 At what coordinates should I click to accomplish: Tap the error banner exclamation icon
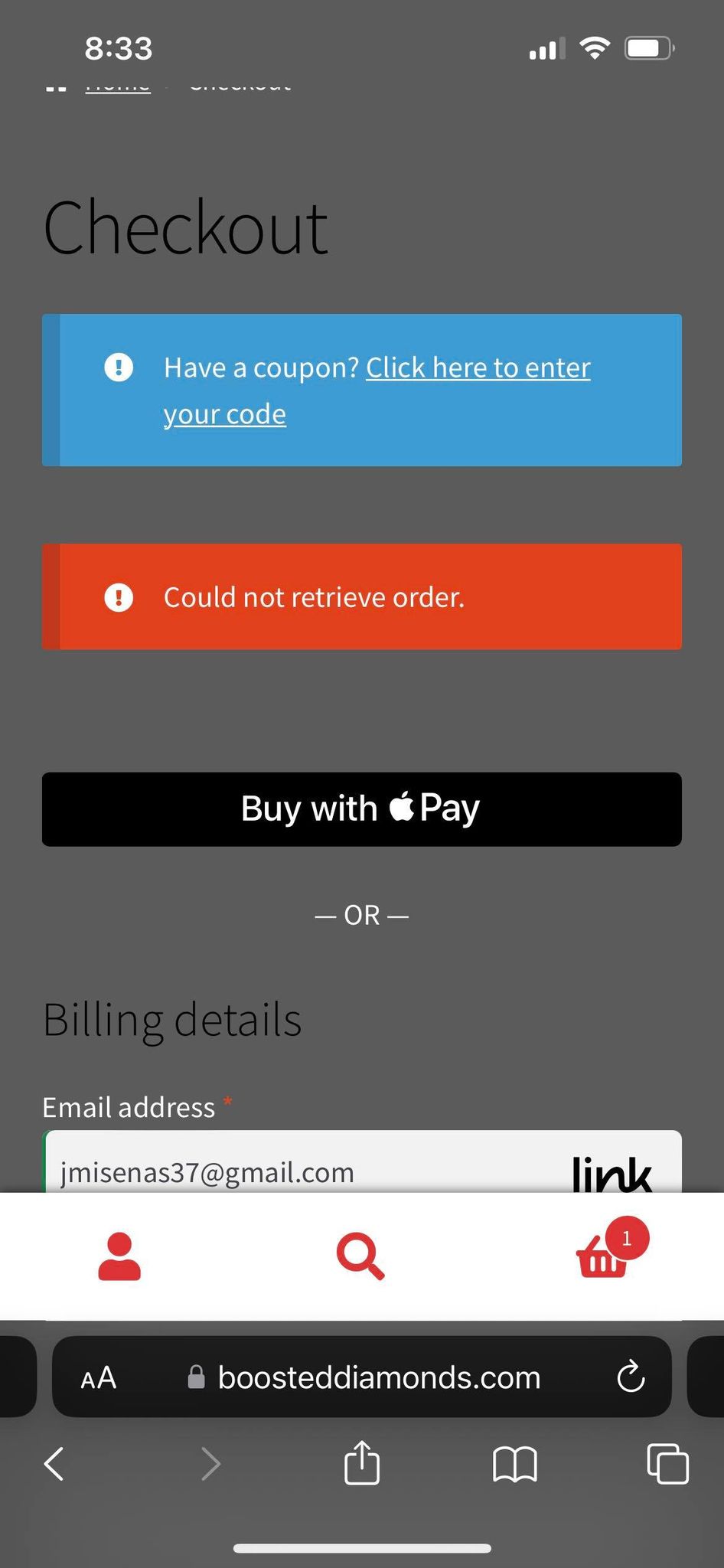tap(119, 597)
